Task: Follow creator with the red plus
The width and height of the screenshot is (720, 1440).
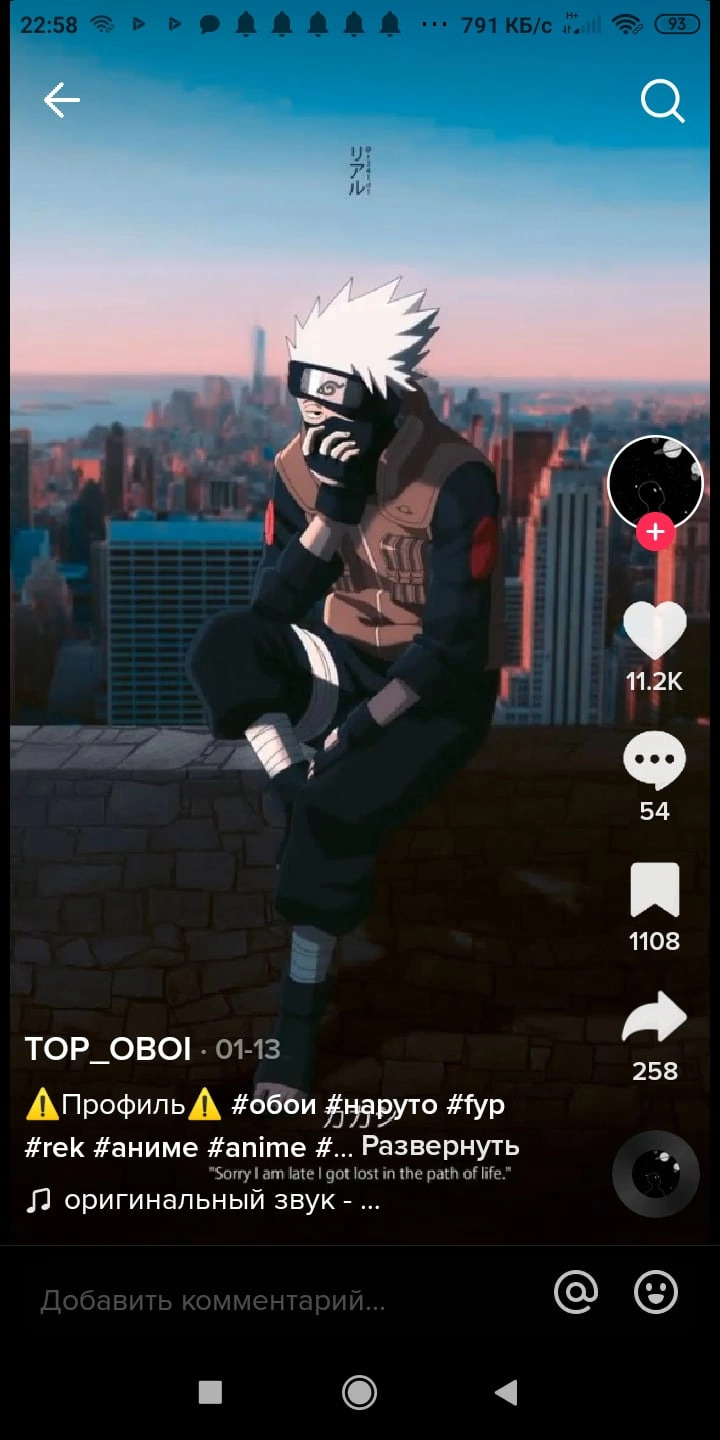Action: [655, 532]
